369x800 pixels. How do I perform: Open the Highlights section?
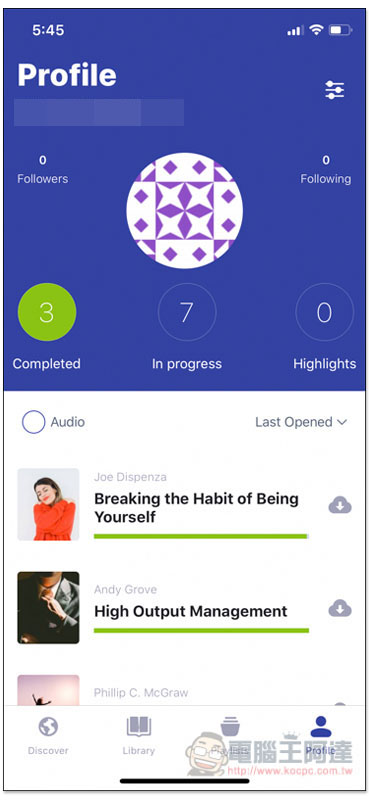[325, 312]
